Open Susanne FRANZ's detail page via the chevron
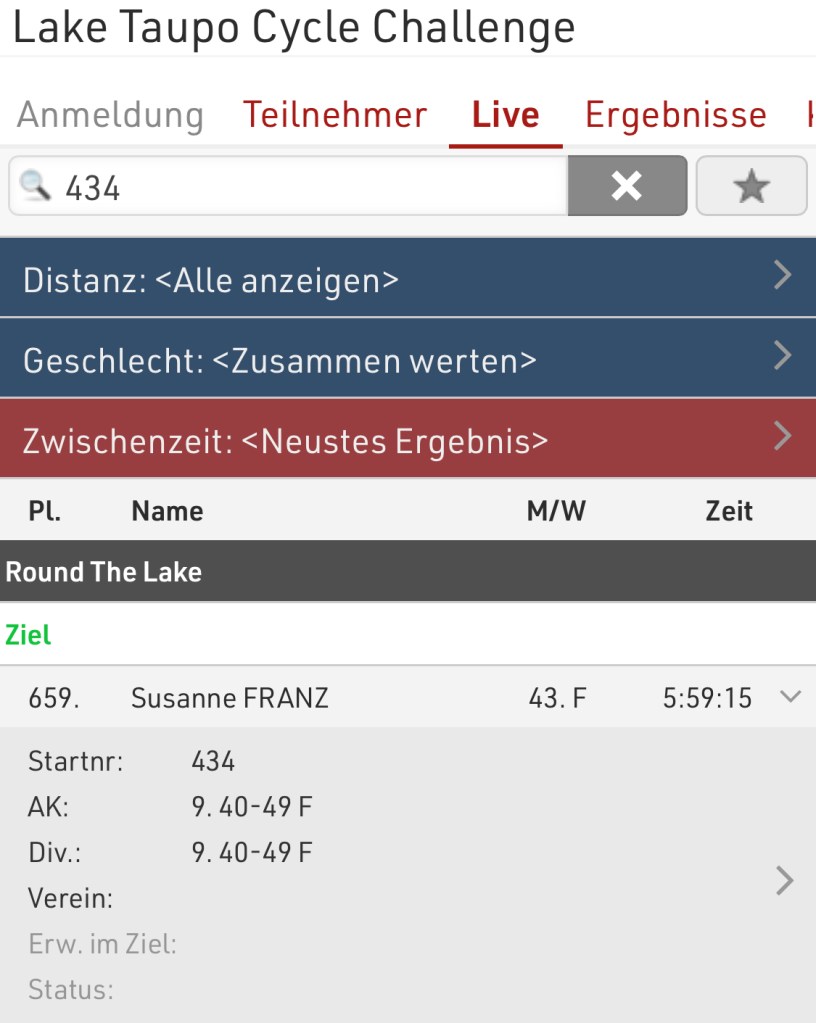The height and width of the screenshot is (1023, 816). tap(785, 880)
